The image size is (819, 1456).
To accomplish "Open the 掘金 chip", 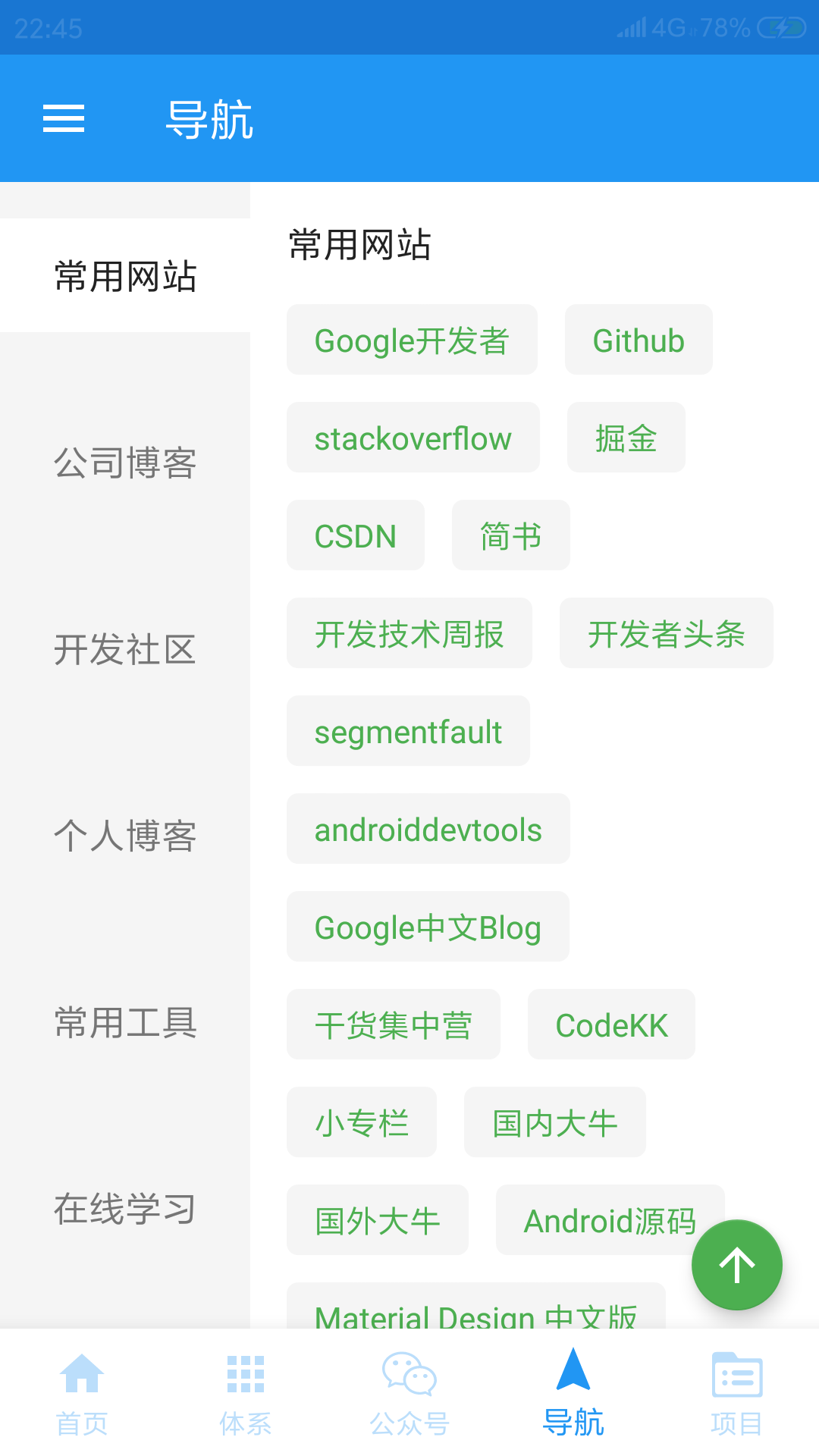I will click(626, 438).
